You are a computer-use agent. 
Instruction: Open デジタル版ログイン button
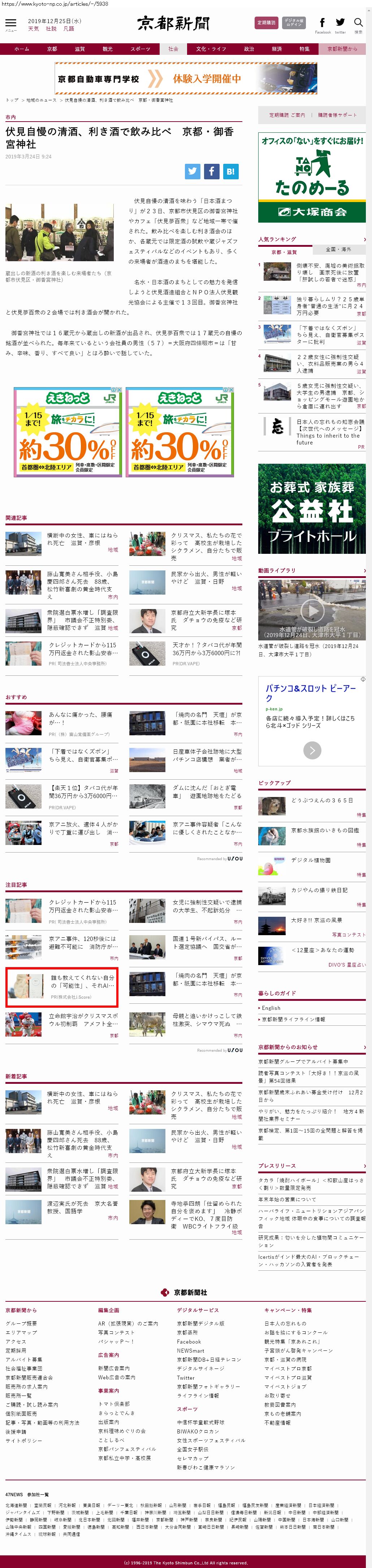[294, 23]
